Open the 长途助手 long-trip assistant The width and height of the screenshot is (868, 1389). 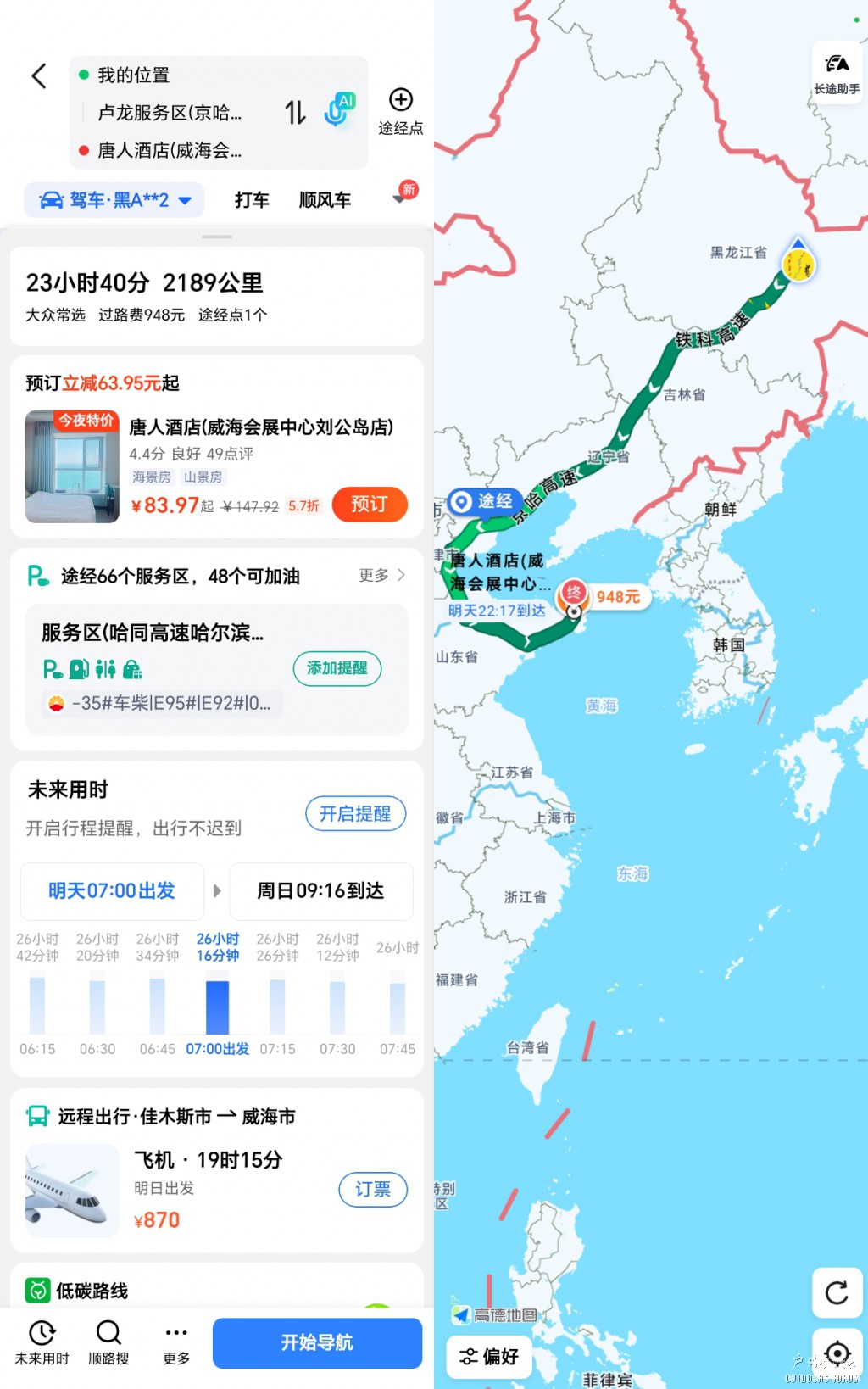[837, 73]
